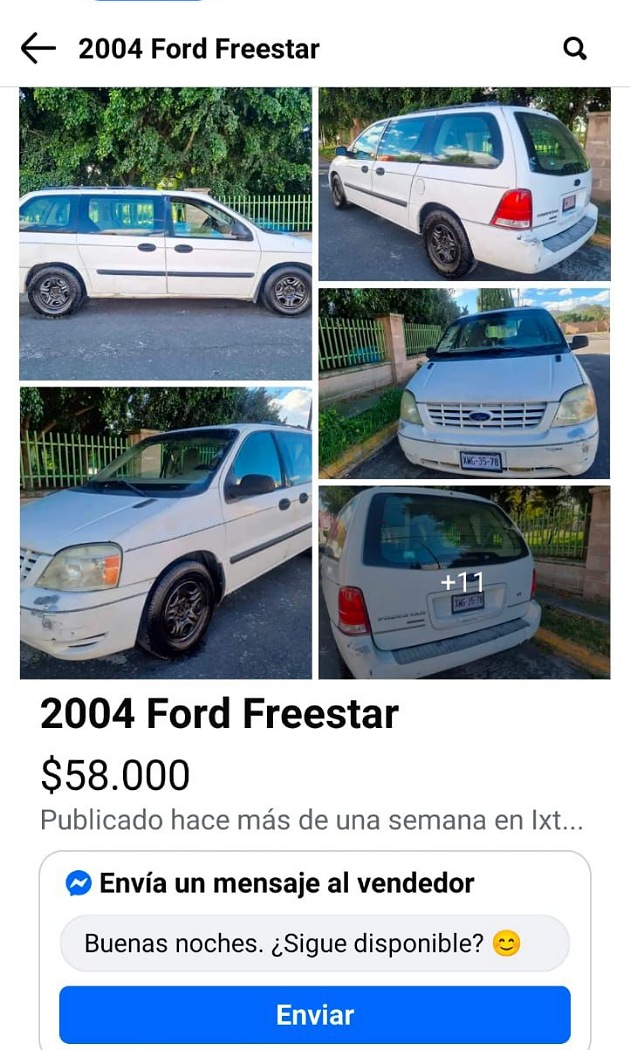Open the rear three-quarter photo of the van

[464, 184]
